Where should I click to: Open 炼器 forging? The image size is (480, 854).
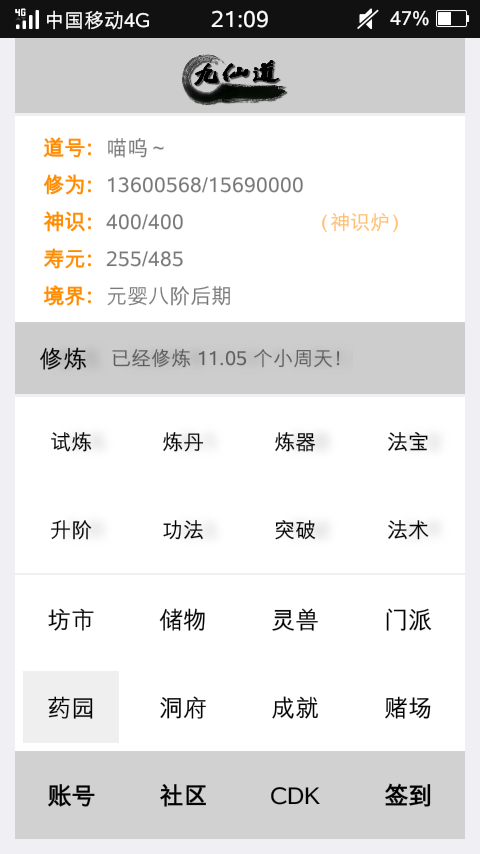click(295, 442)
